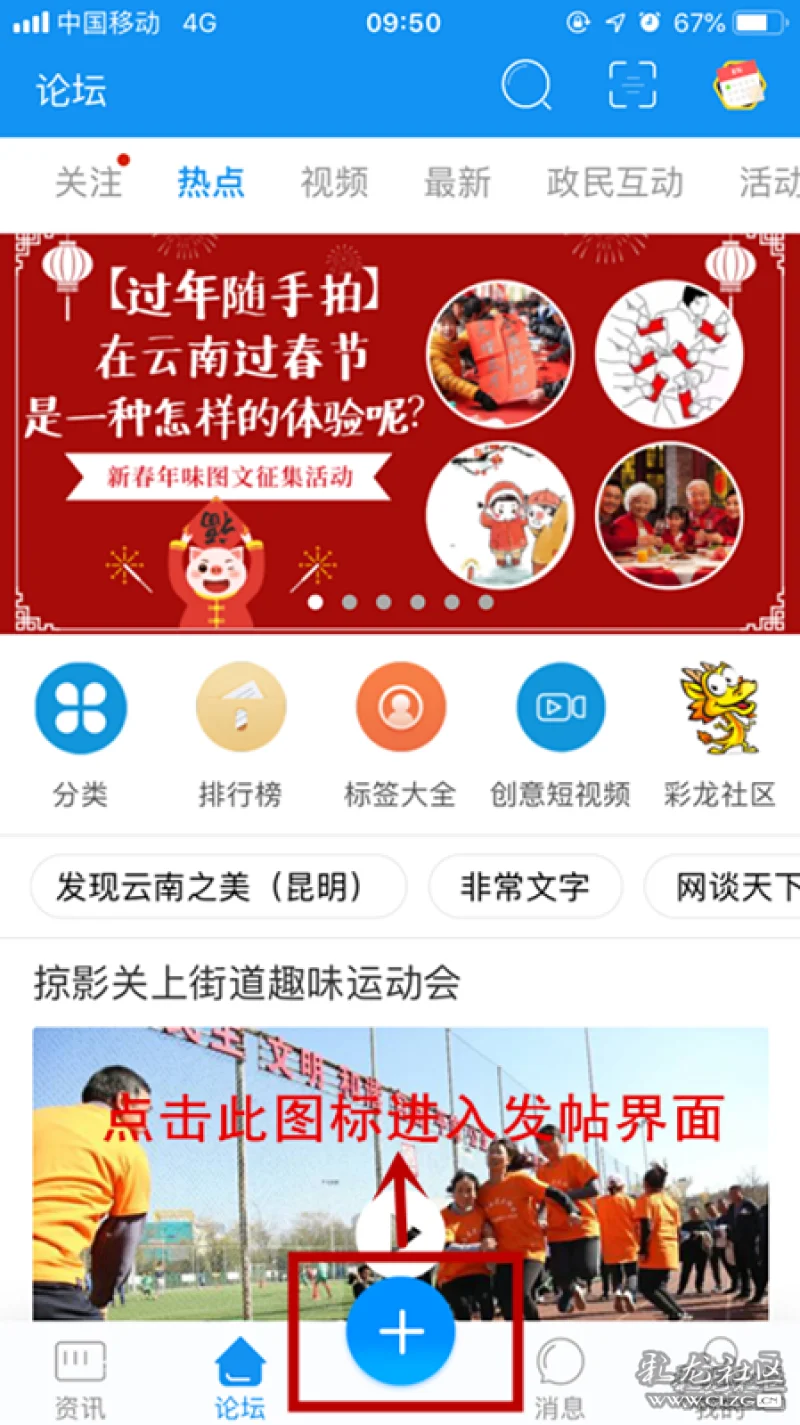Viewport: 800px width, 1425px height.
Task: Go to the 消息 tab
Action: (560, 1380)
